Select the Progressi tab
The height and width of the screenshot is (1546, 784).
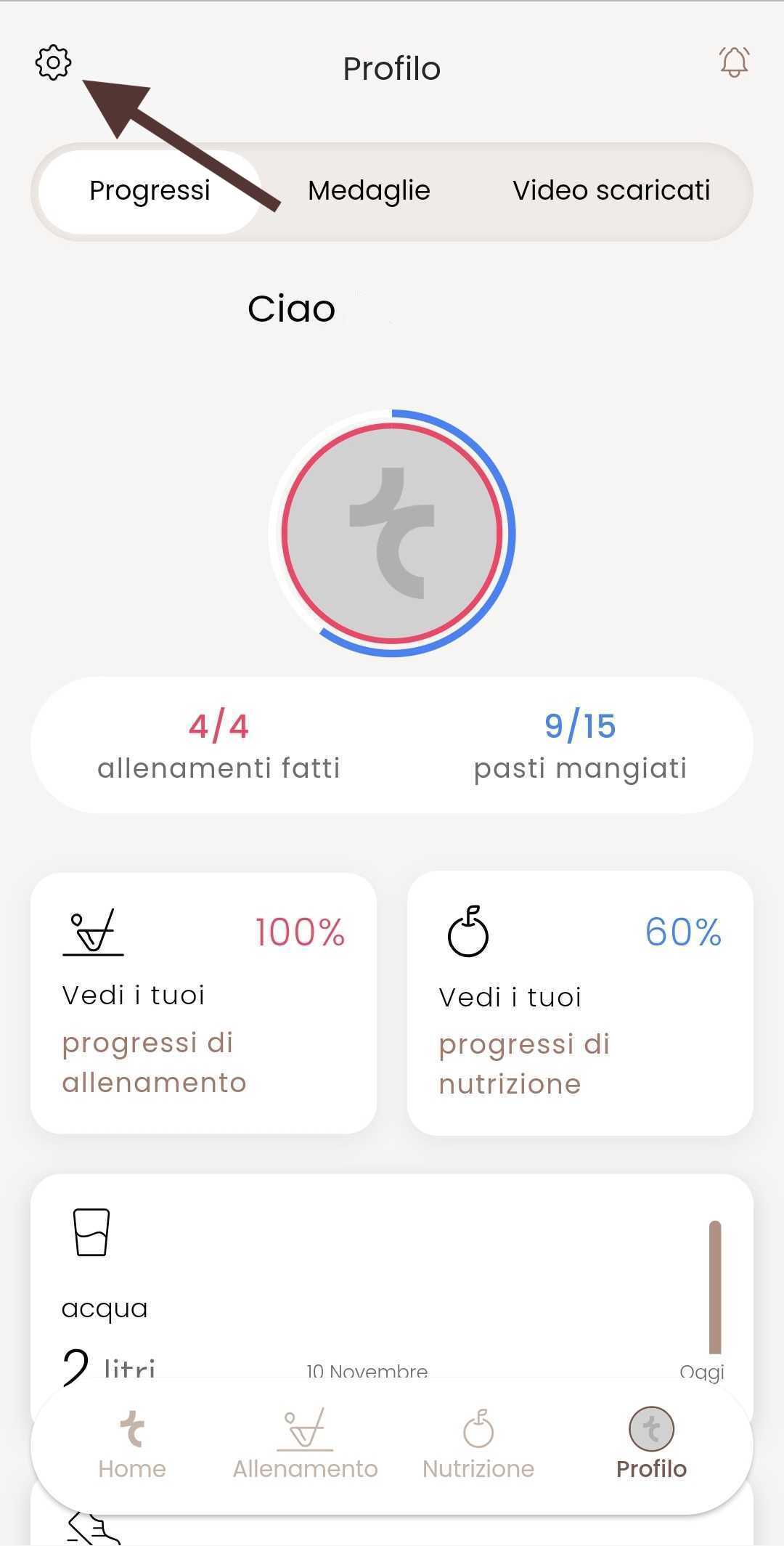point(150,191)
